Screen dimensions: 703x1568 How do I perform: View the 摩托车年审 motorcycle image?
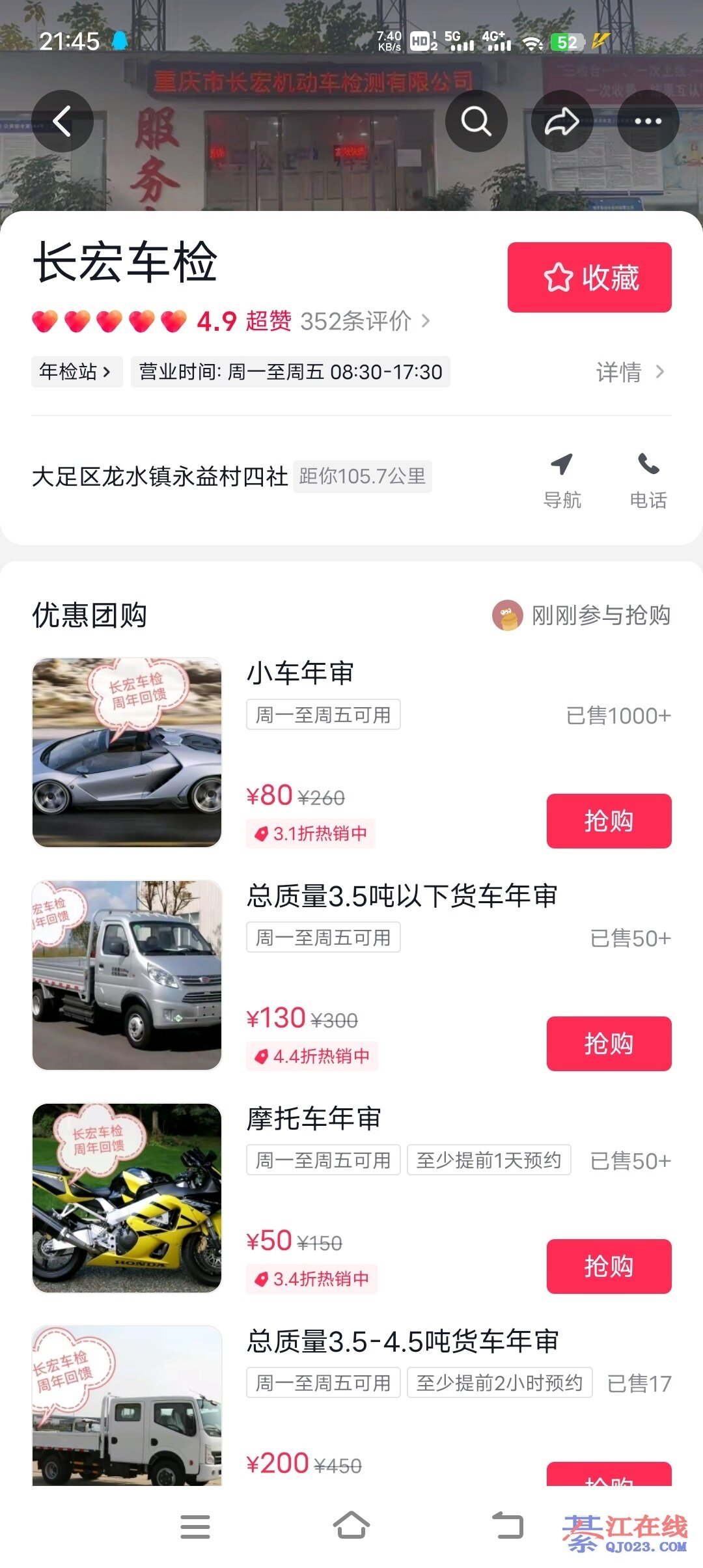click(x=127, y=1197)
